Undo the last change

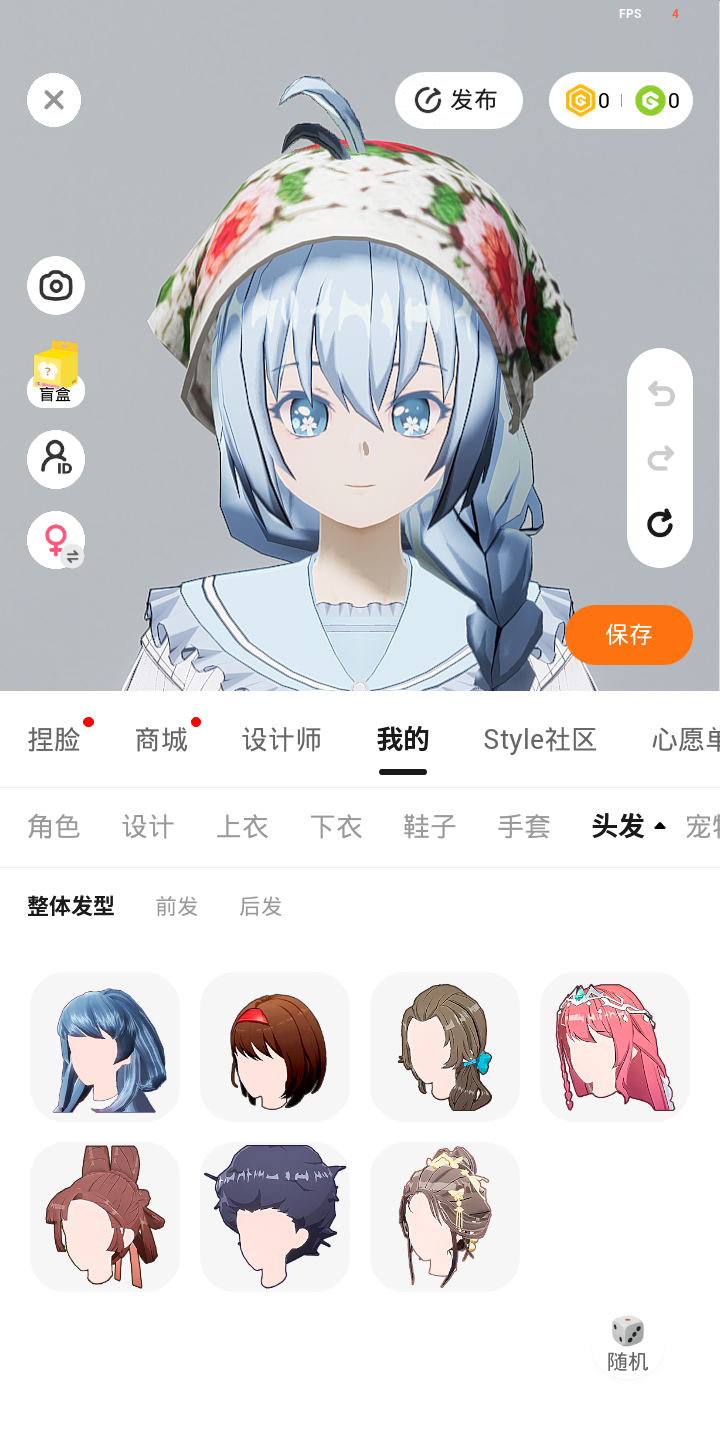tap(660, 395)
